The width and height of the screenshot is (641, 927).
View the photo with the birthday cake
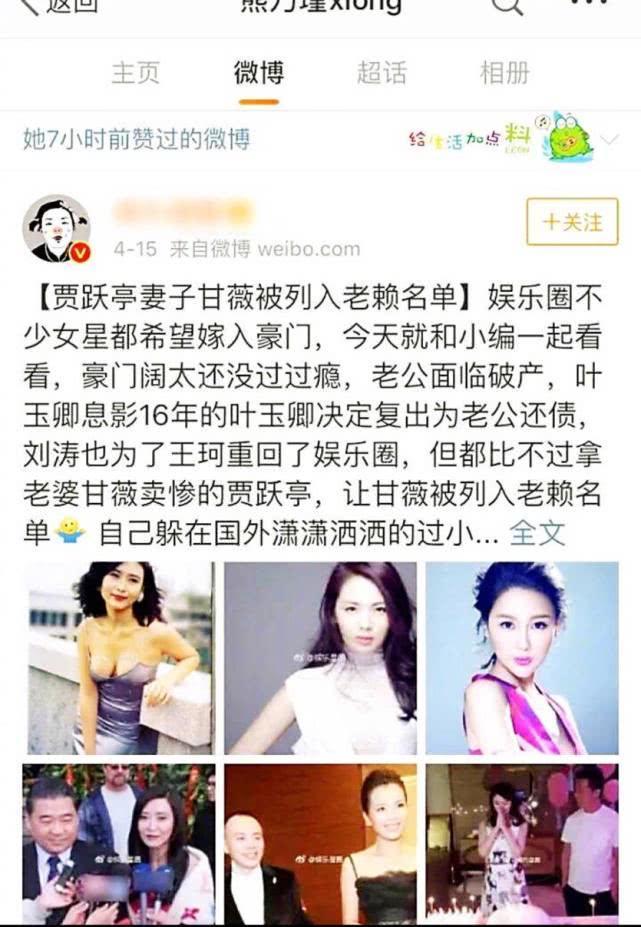coord(522,845)
